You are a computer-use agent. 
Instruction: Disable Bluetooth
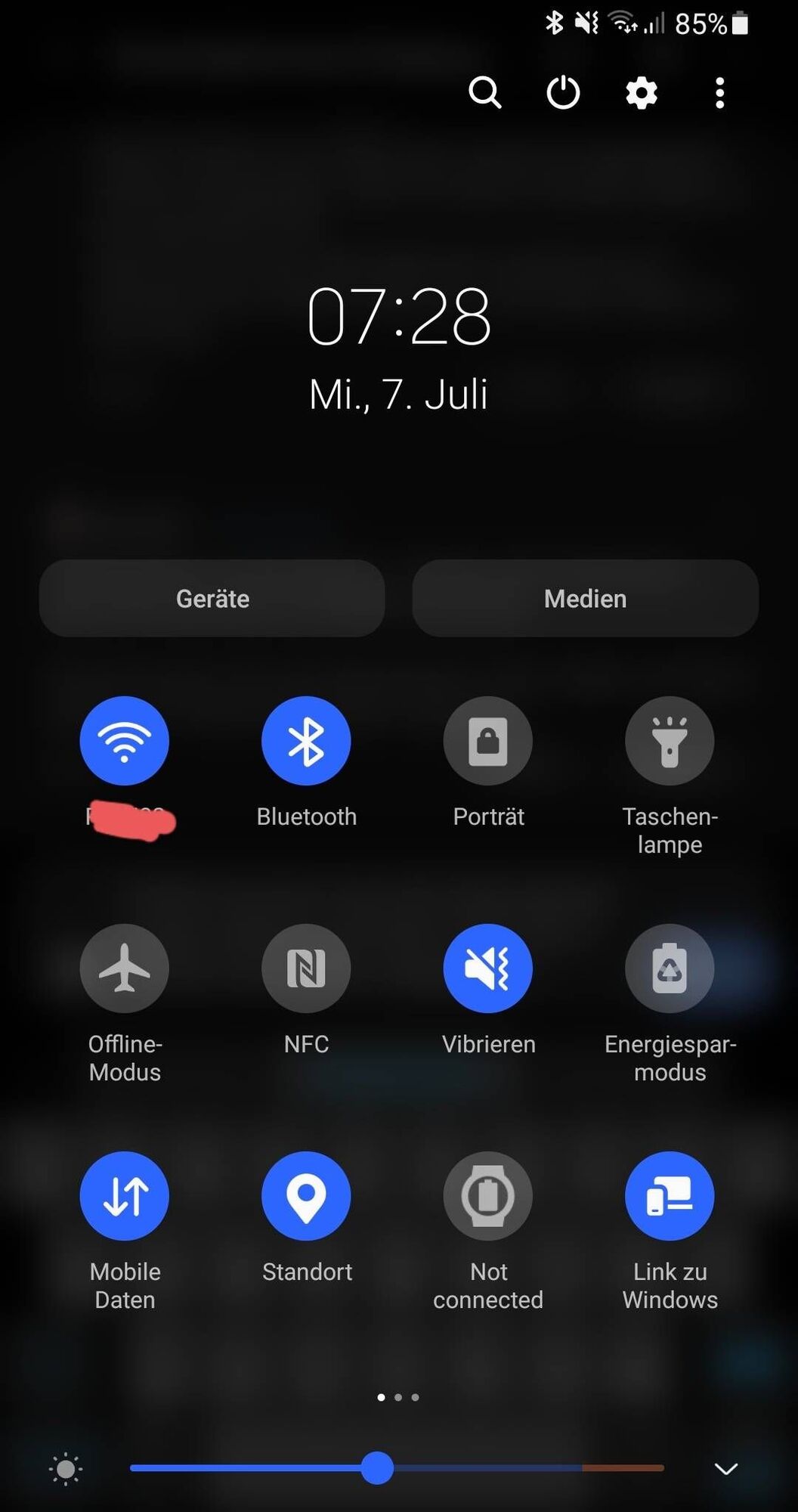coord(306,741)
